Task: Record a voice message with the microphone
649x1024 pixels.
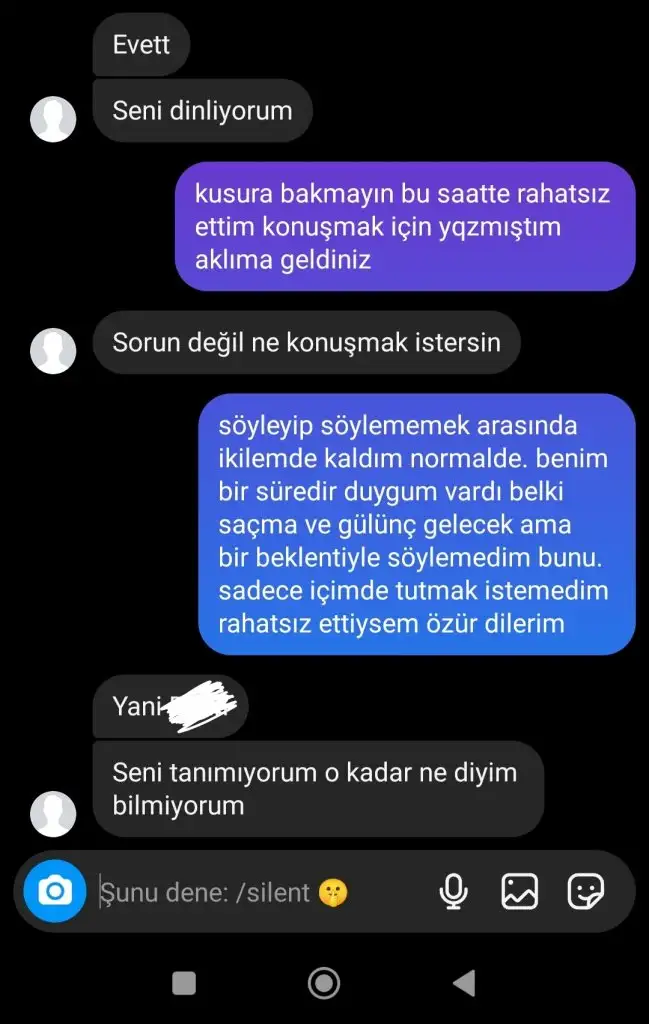Action: pyautogui.click(x=454, y=891)
